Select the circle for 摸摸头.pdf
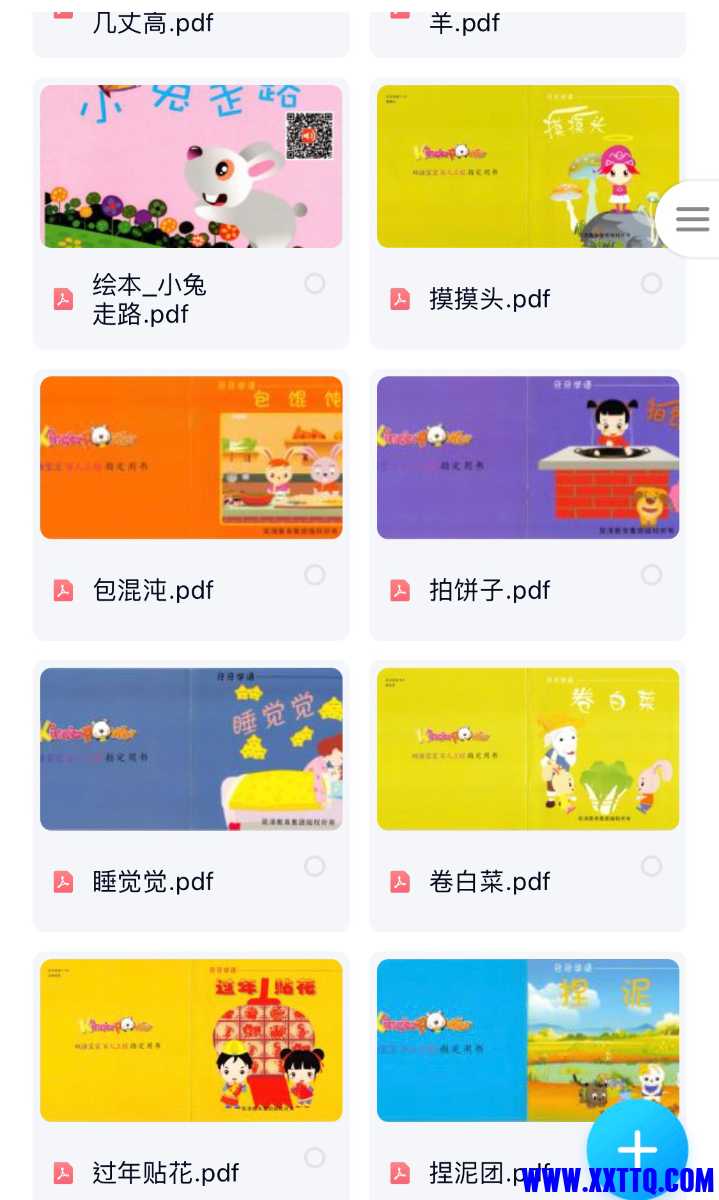 [x=651, y=284]
